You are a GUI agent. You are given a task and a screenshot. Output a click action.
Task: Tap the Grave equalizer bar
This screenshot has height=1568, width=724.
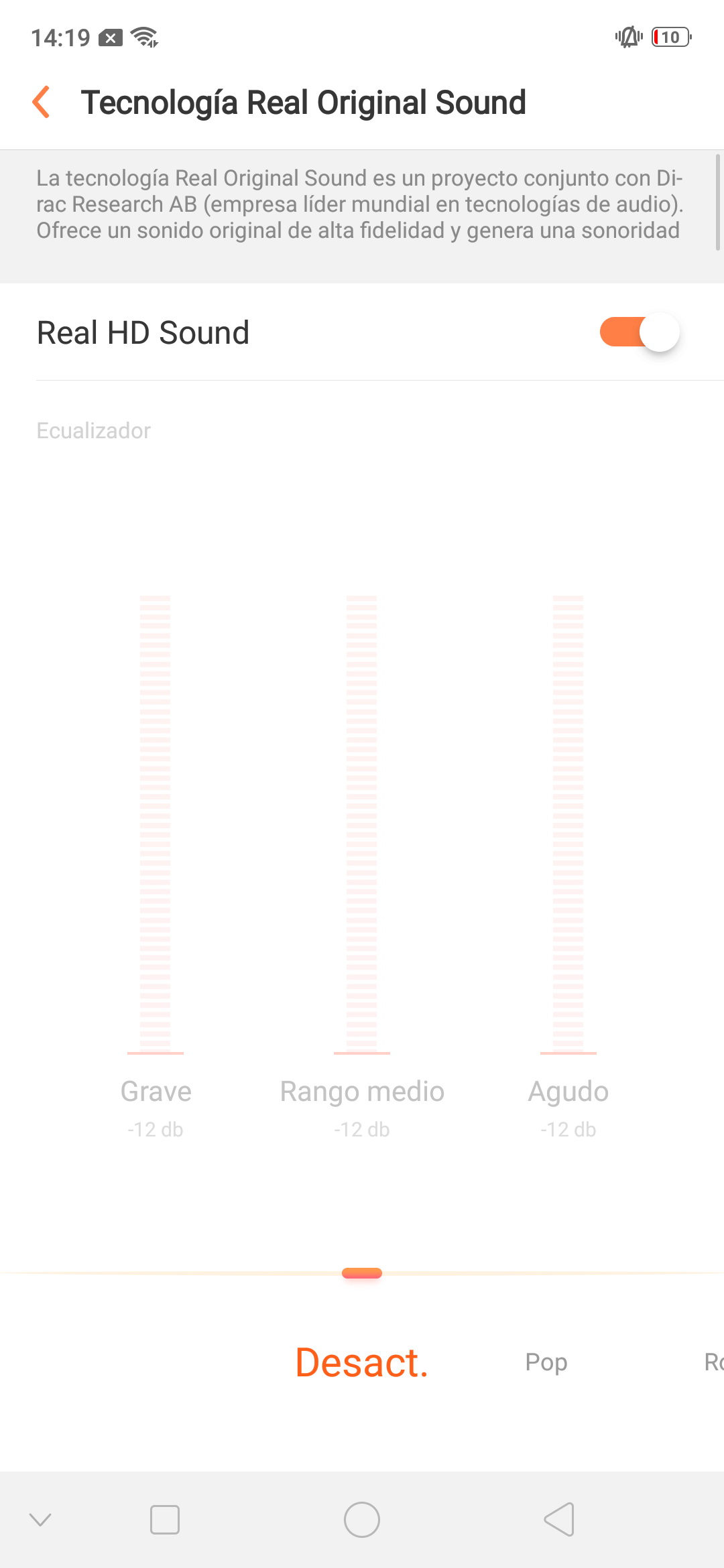156,824
